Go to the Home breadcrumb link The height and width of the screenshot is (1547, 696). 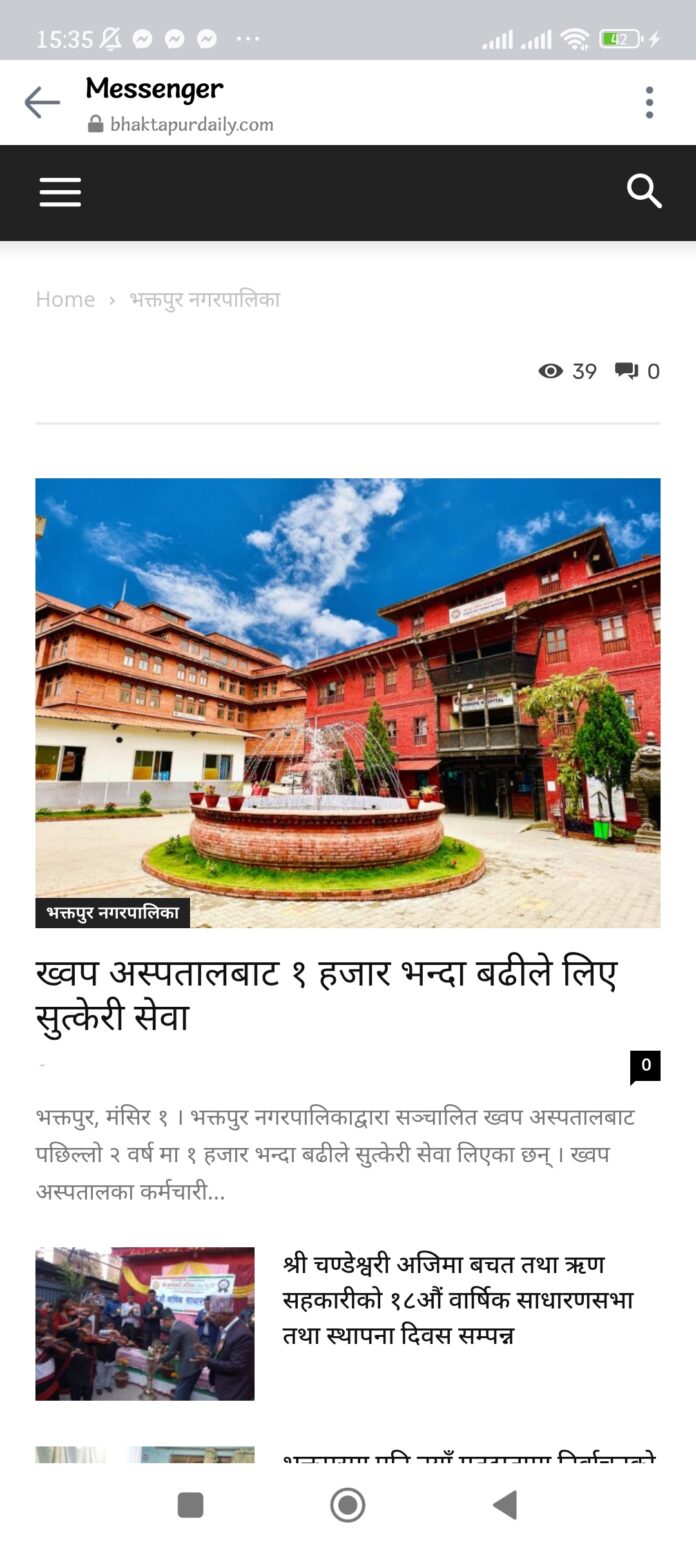(65, 299)
